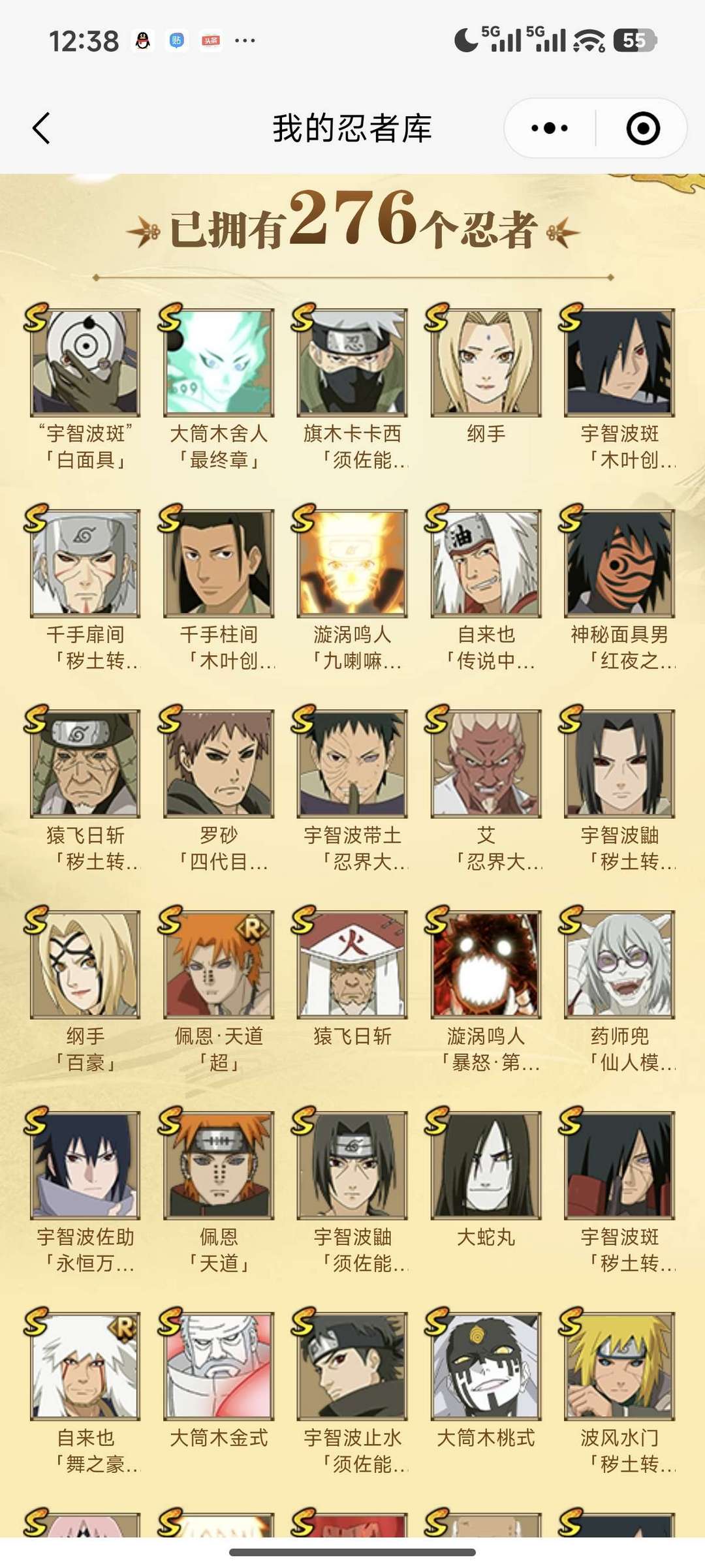Image resolution: width=705 pixels, height=1568 pixels.
Task: Go back using the top-left arrow
Action: pos(41,128)
